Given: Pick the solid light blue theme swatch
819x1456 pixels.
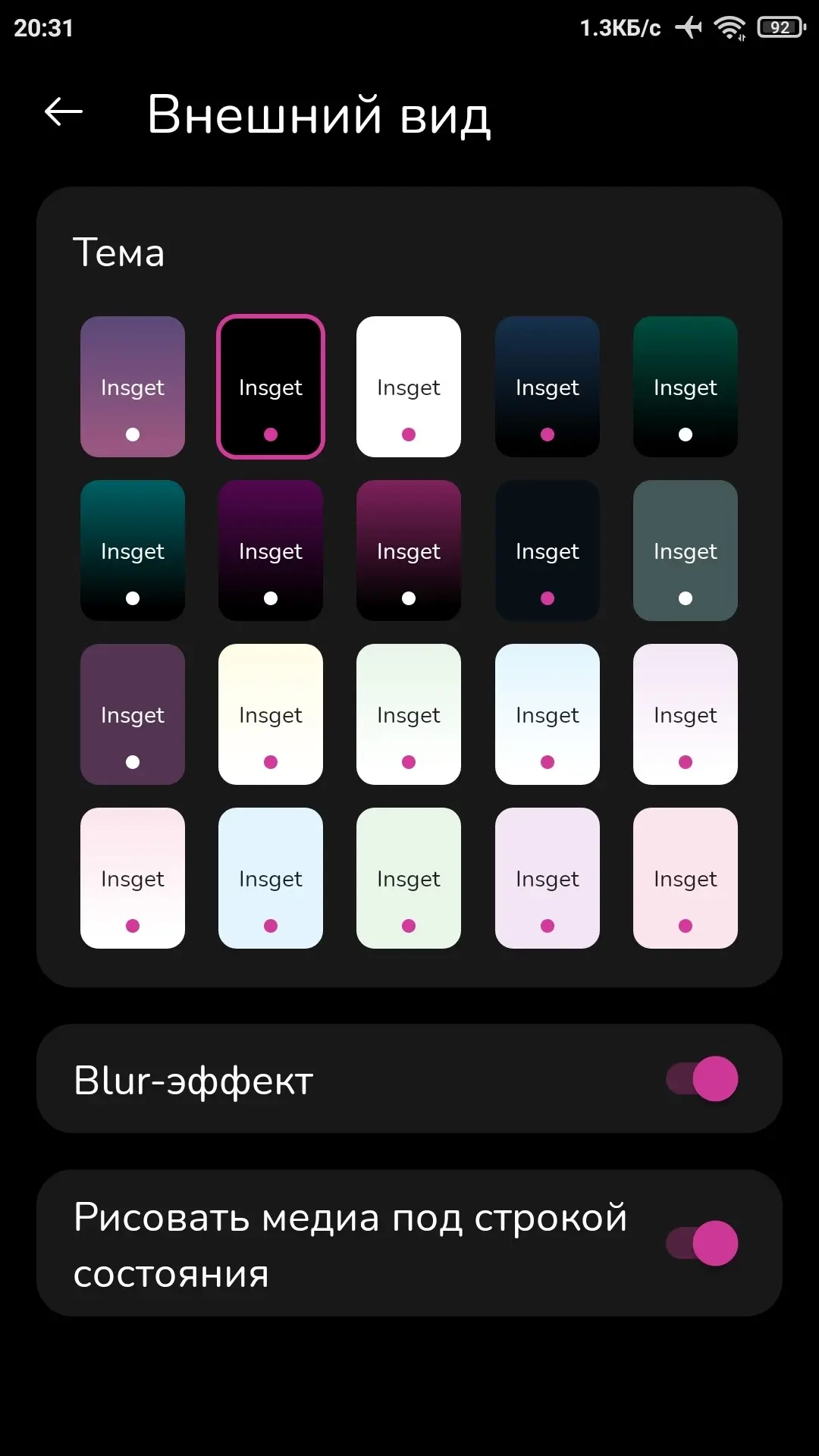Looking at the screenshot, I should click(x=271, y=878).
